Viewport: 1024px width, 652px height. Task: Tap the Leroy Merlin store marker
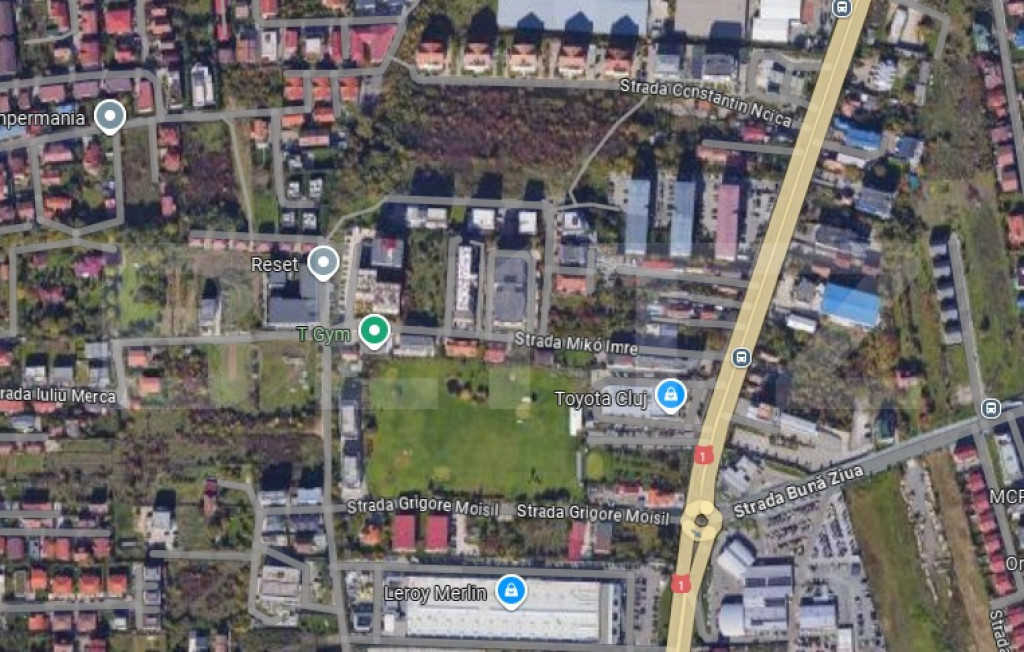tap(512, 591)
